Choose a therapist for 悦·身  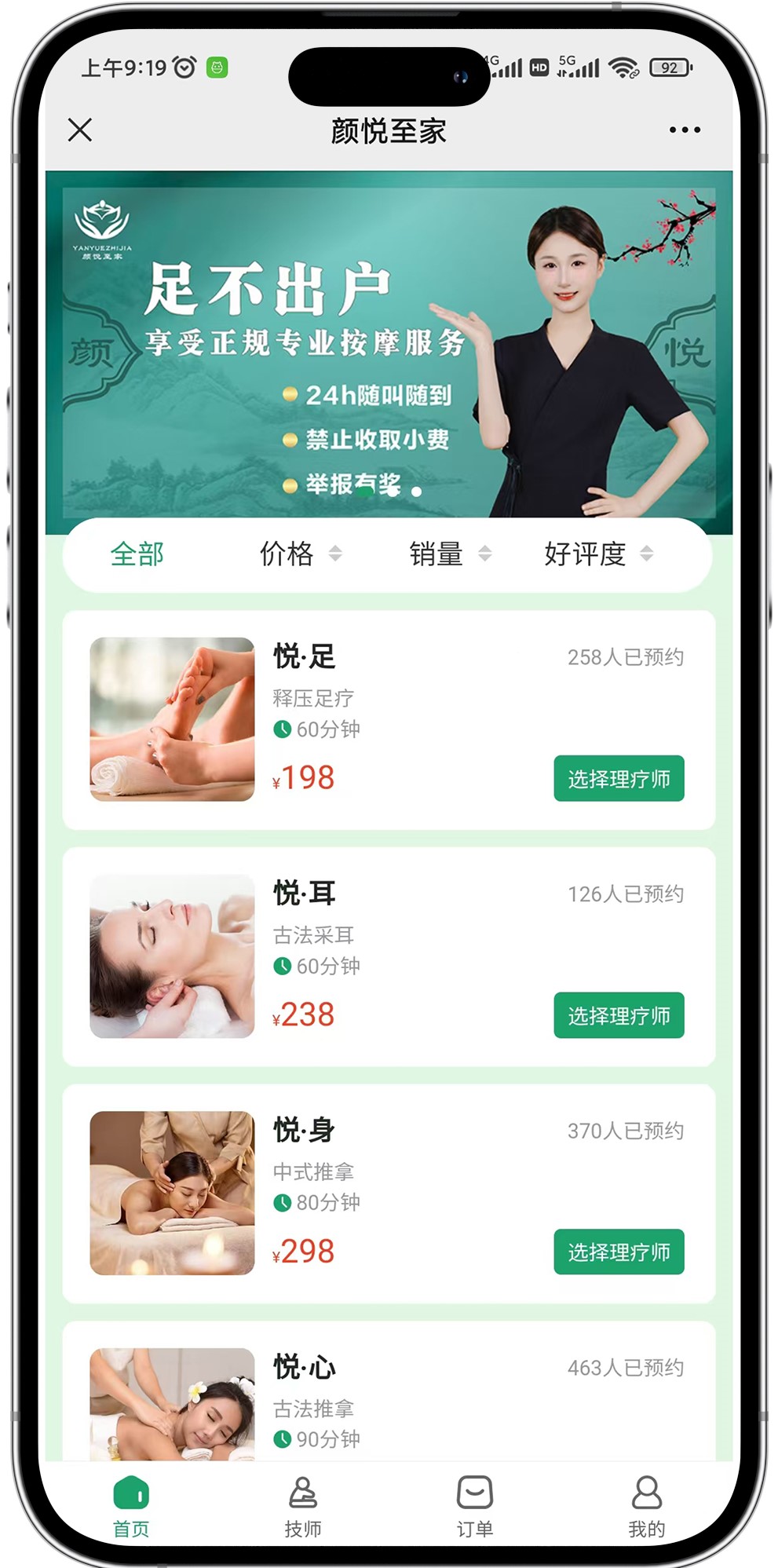point(619,1252)
